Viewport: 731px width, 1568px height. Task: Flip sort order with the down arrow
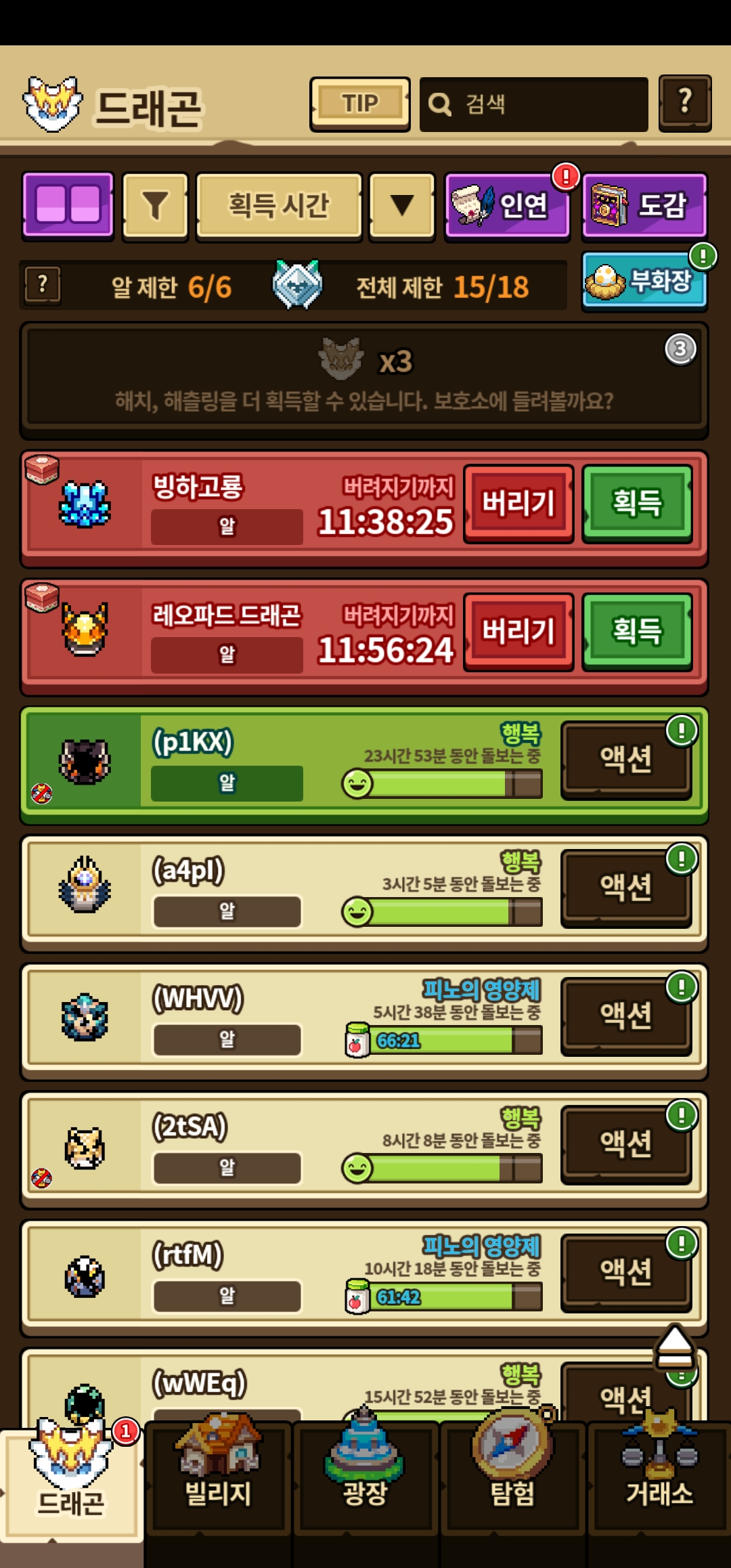(402, 206)
